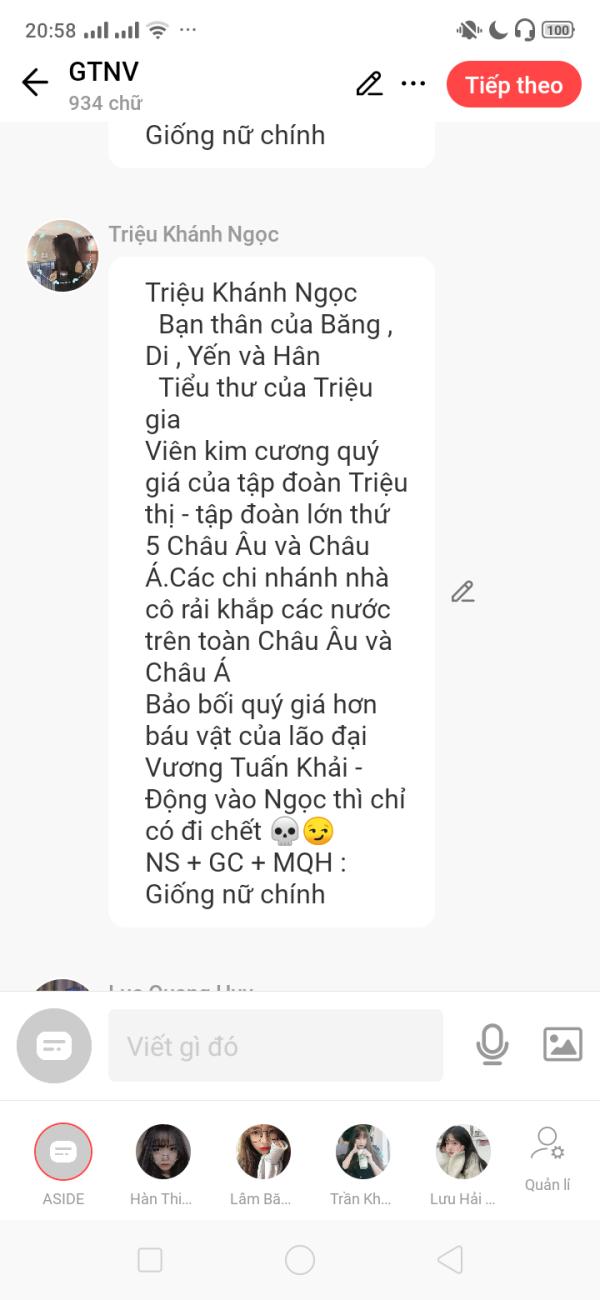600x1300 pixels.
Task: Tap the microphone icon
Action: (x=492, y=1045)
